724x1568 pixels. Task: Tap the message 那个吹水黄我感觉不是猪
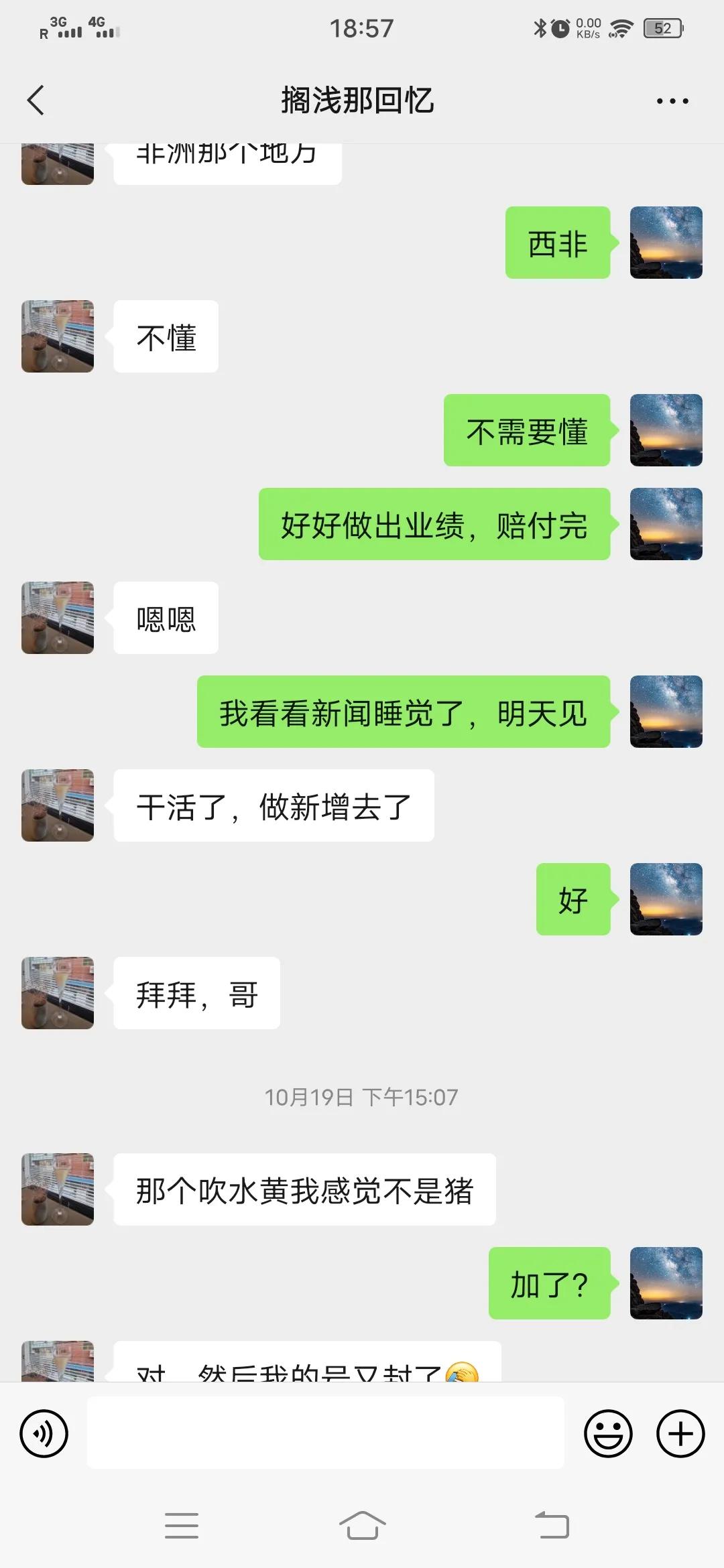tap(305, 1190)
